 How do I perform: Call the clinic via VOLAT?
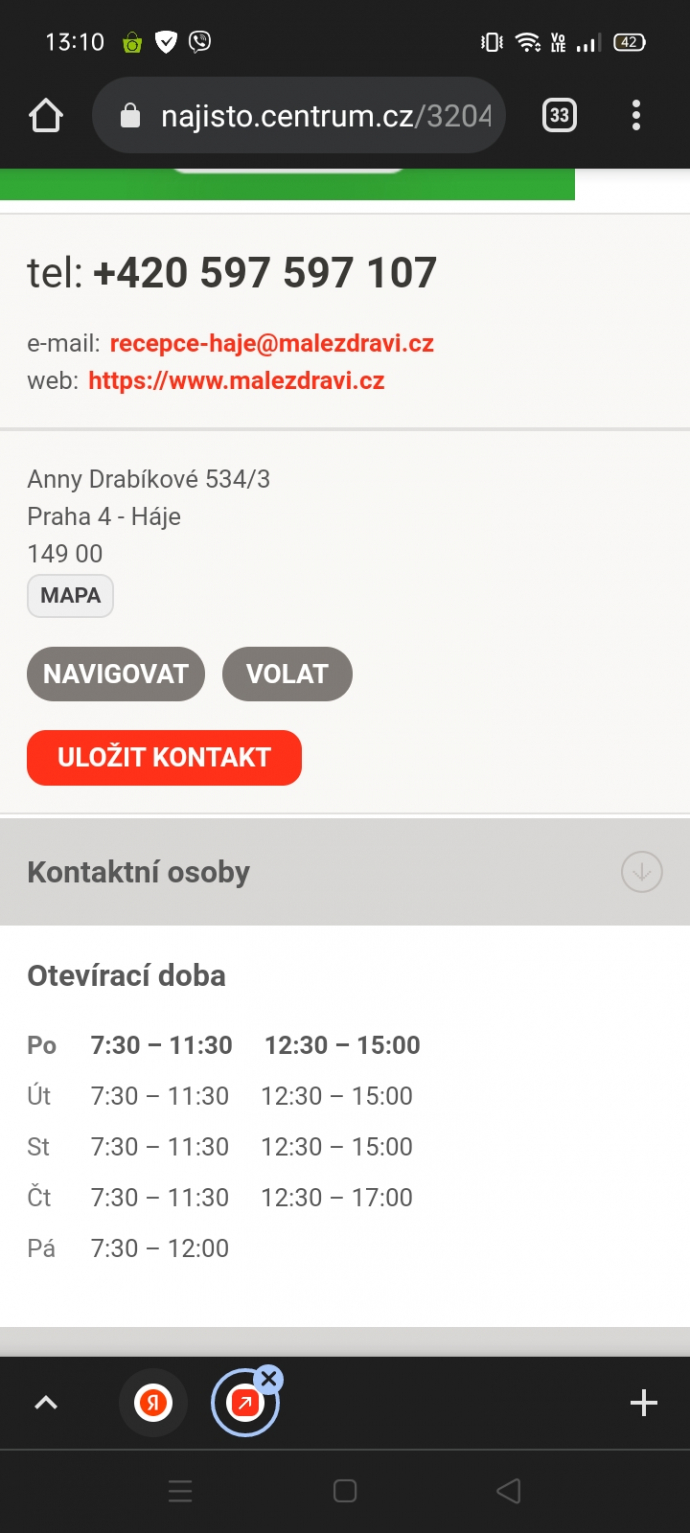coord(287,674)
